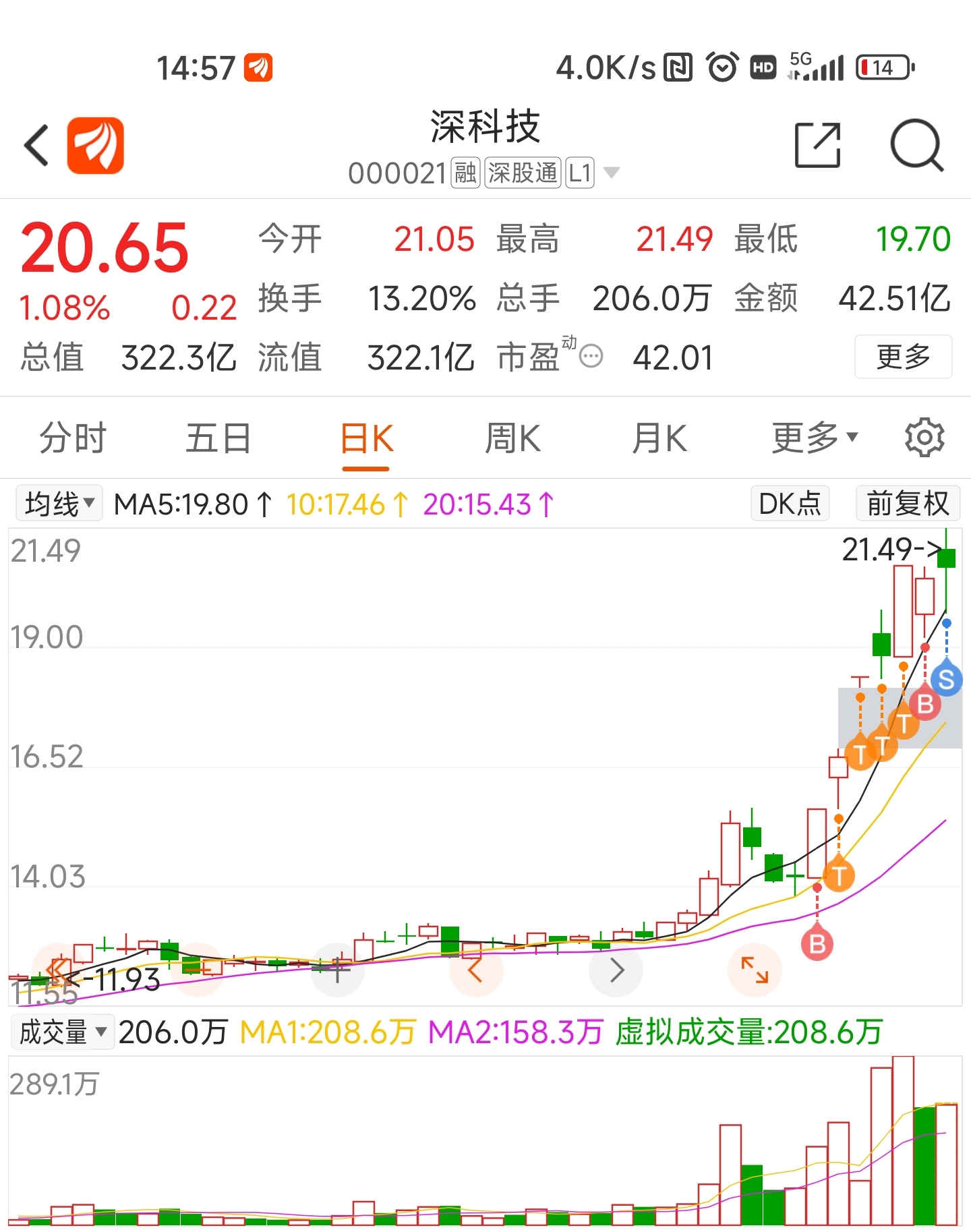Open the Dongfang Caifu app icon

coord(94,146)
